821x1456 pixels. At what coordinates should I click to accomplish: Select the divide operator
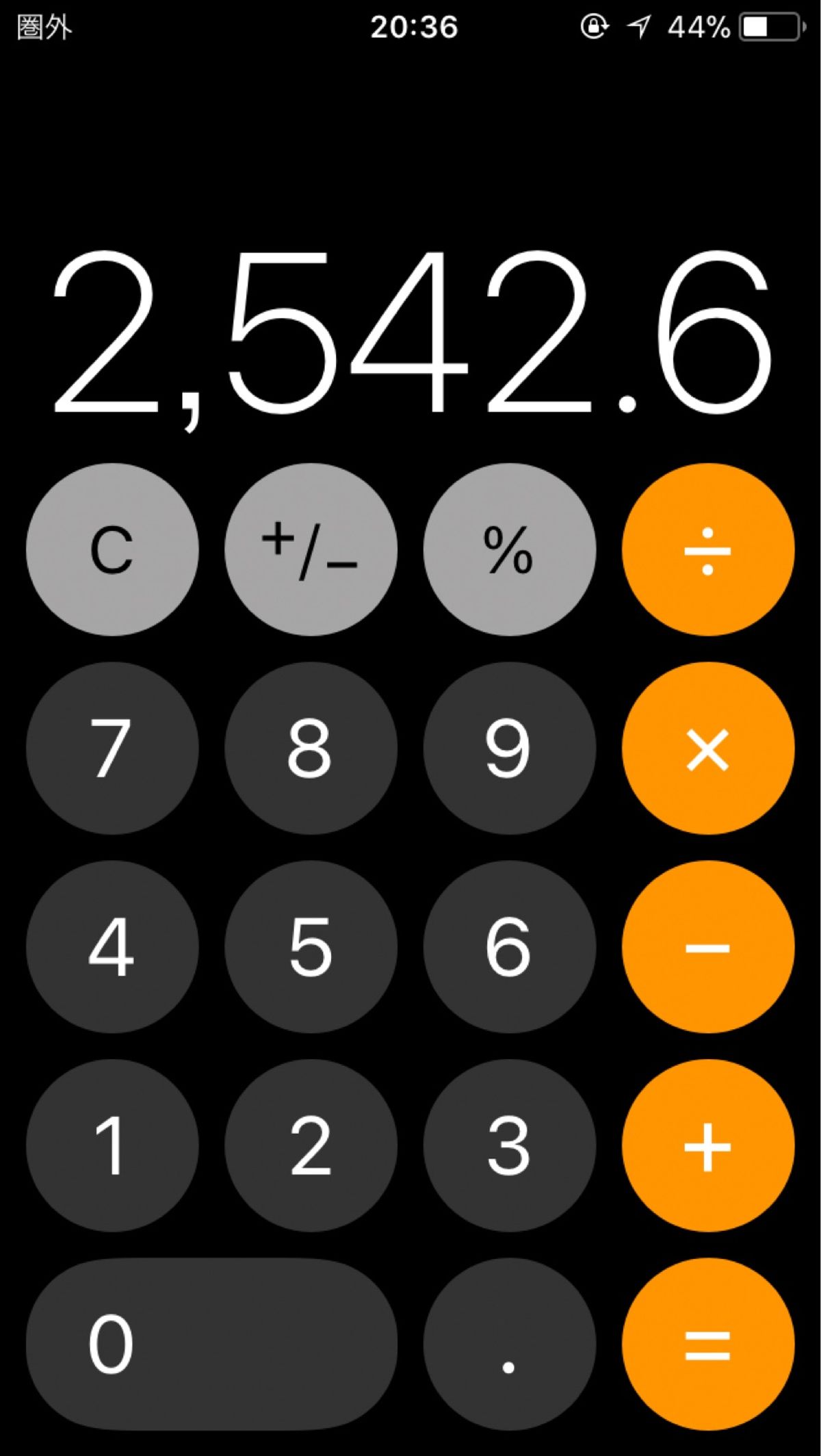point(708,549)
